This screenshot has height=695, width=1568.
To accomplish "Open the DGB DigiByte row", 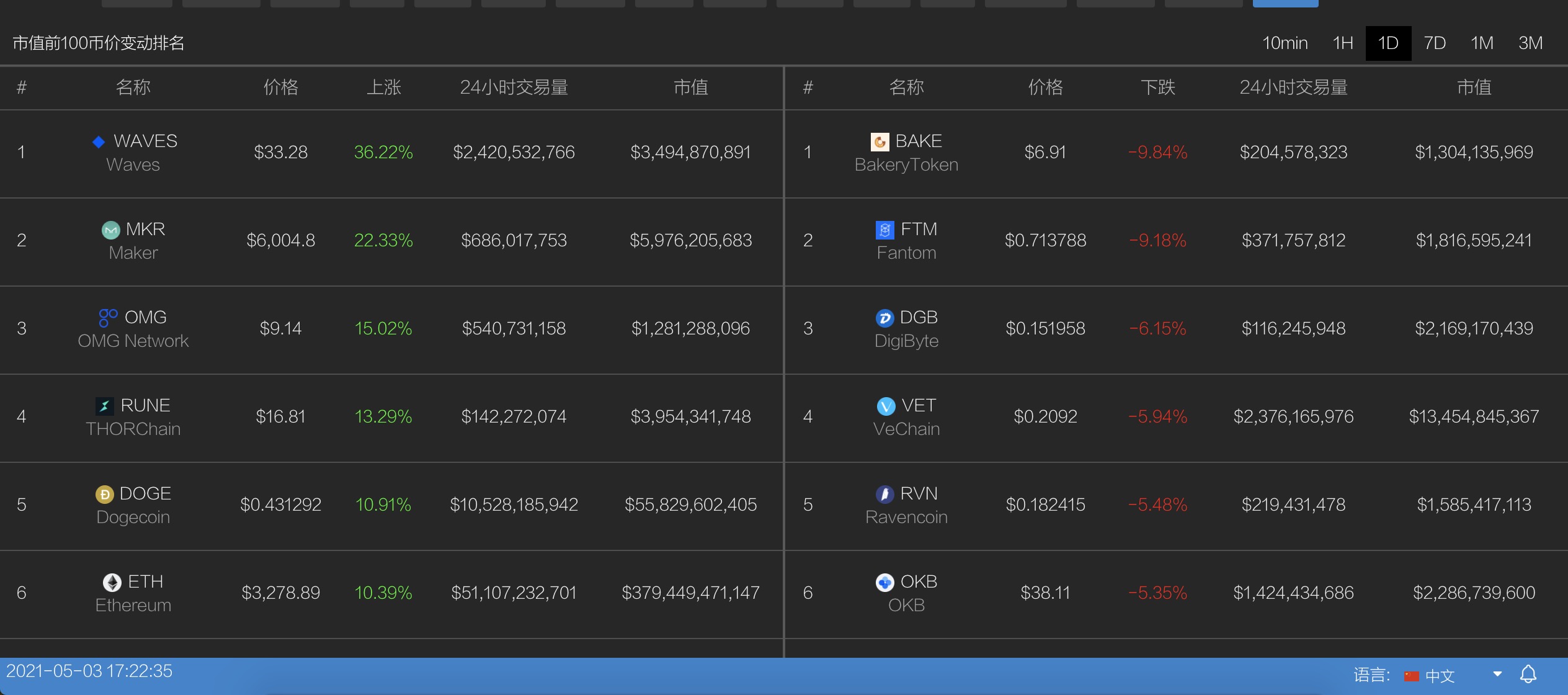I will (918, 318).
